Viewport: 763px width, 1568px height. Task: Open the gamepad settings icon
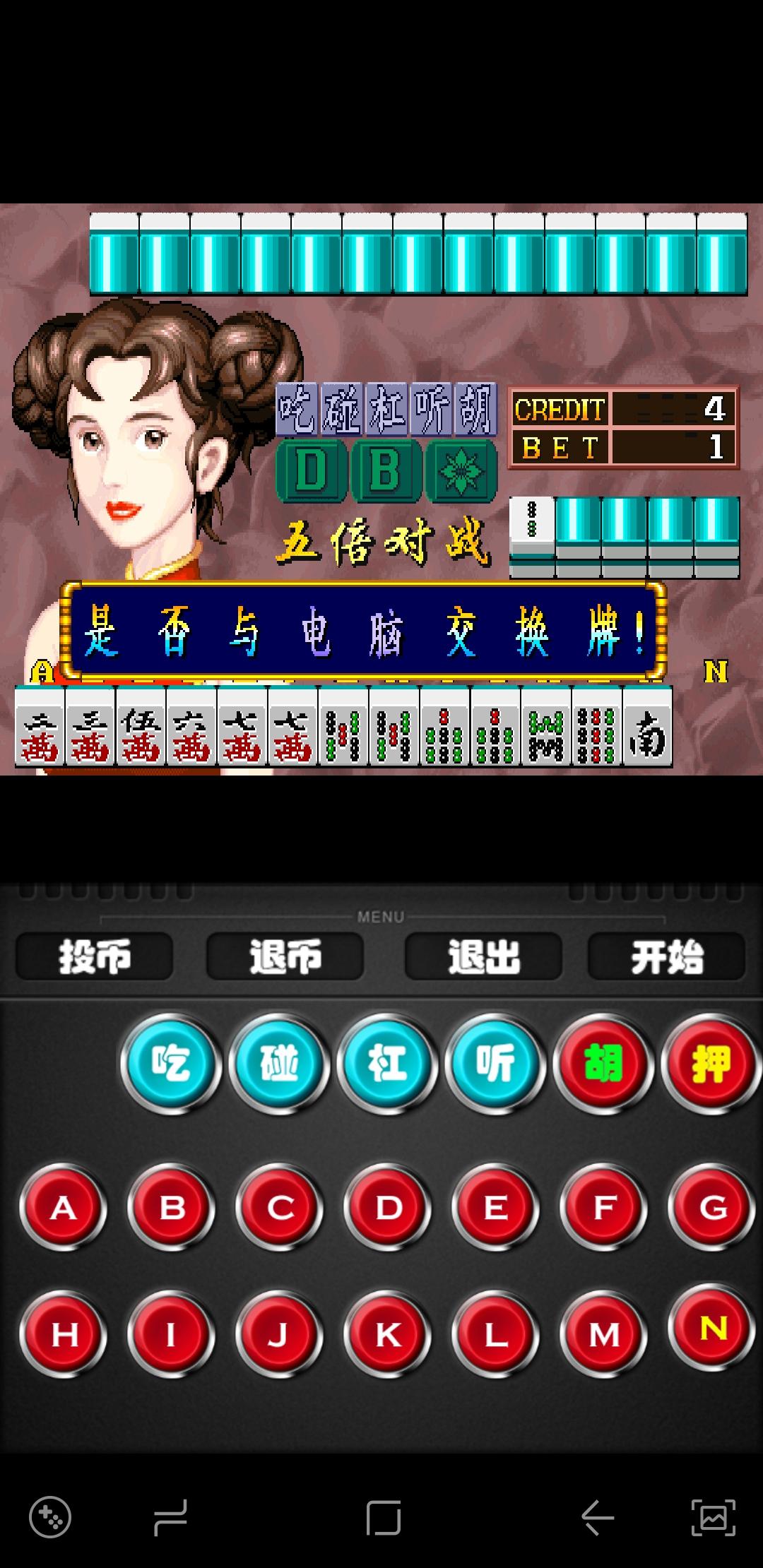pos(49,1516)
